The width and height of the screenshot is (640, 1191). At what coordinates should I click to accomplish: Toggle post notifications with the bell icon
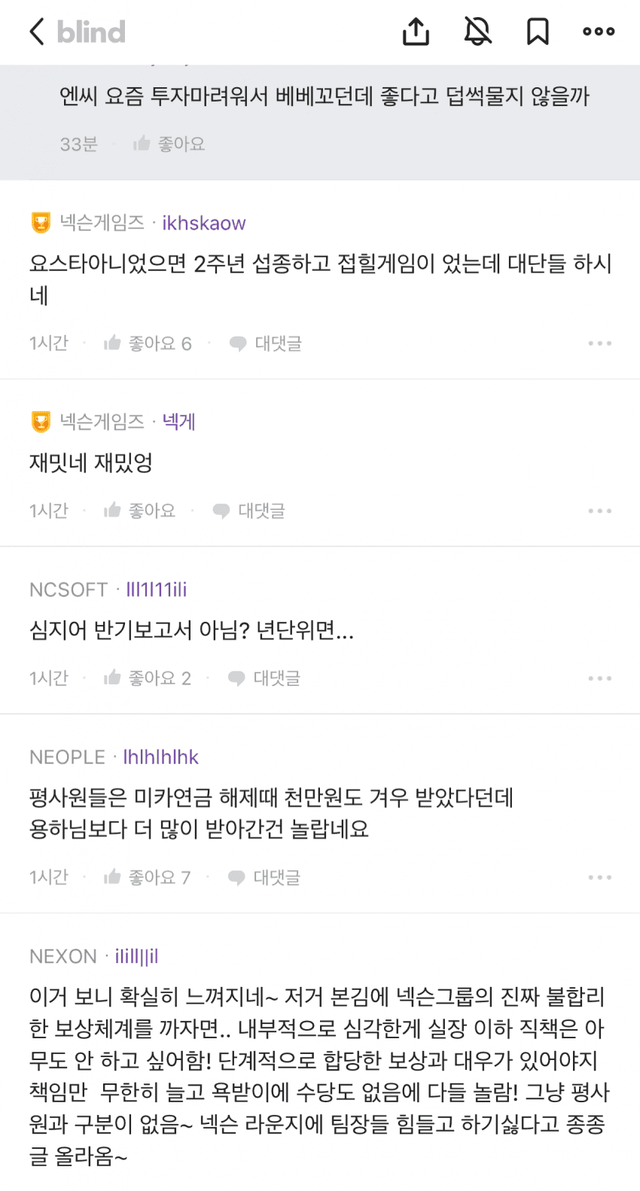tap(478, 32)
